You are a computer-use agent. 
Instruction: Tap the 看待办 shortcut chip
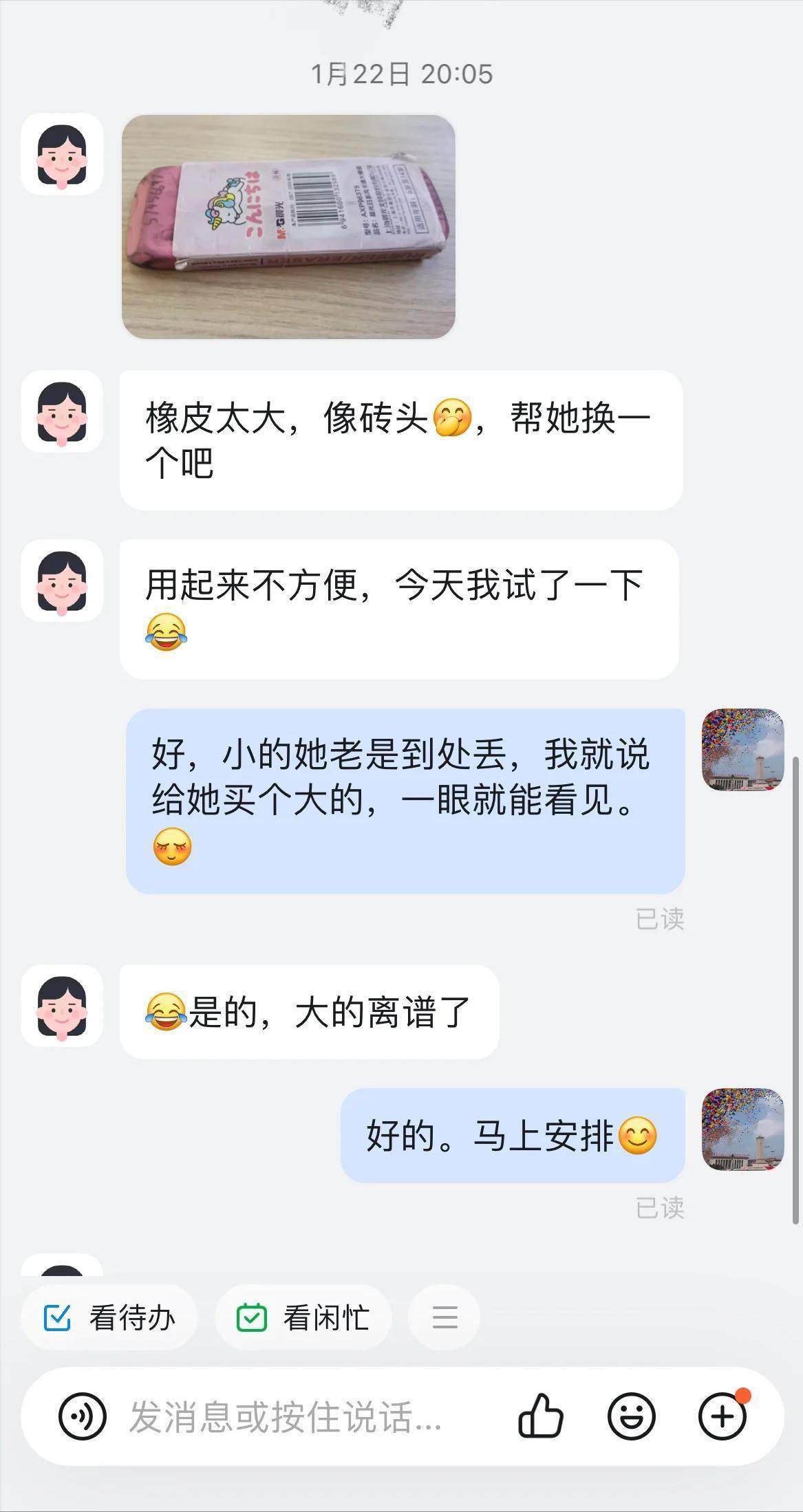109,1317
